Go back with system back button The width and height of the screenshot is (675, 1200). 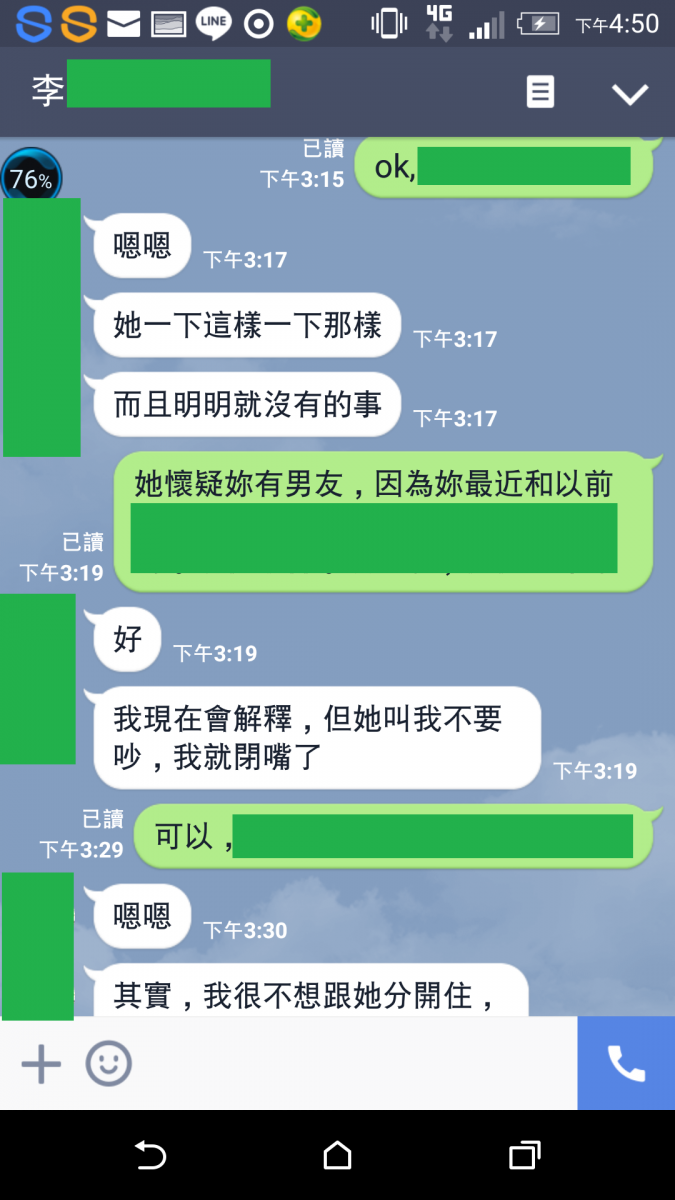pyautogui.click(x=150, y=1155)
